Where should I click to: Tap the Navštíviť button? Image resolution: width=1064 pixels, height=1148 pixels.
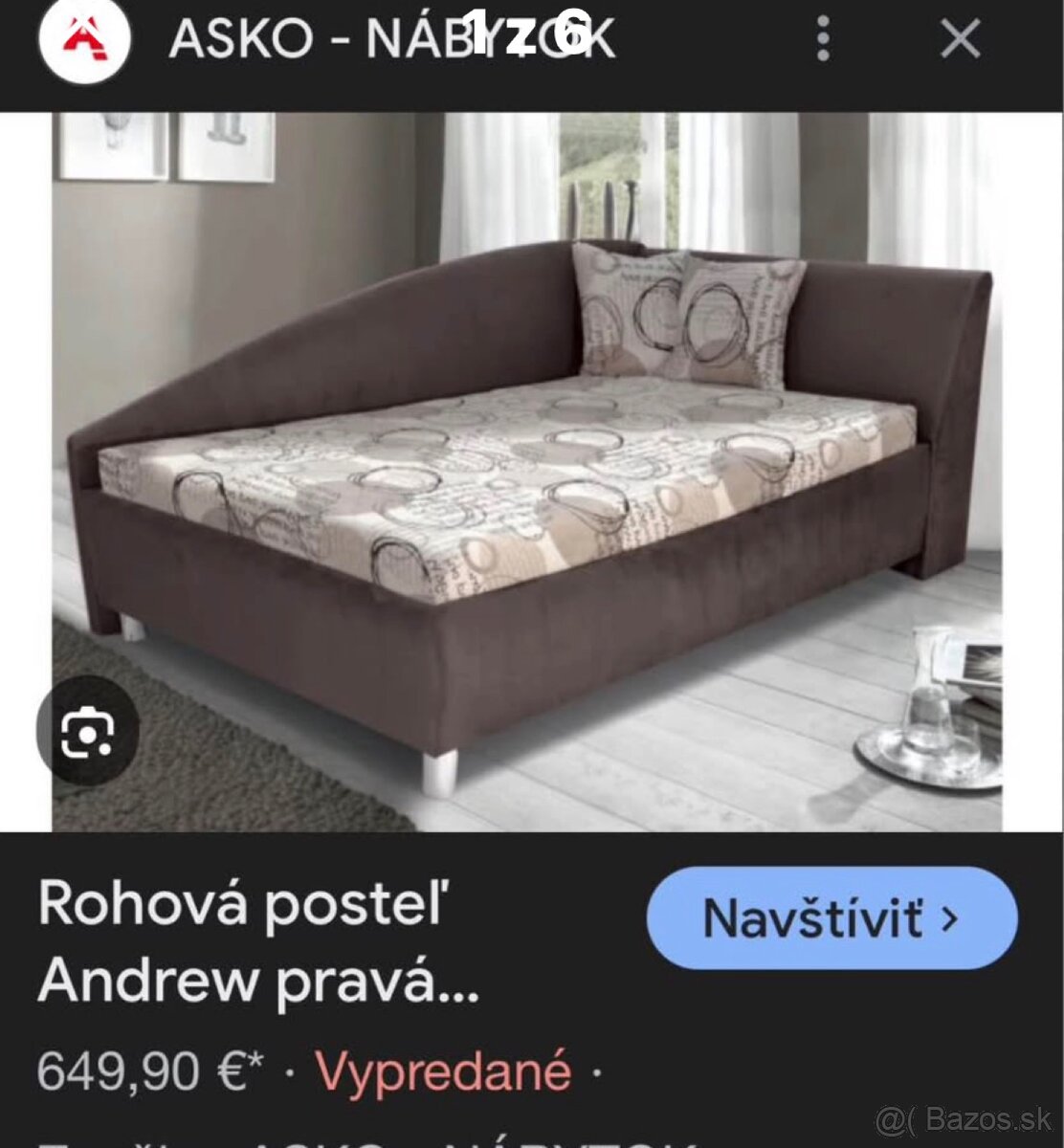click(x=831, y=918)
